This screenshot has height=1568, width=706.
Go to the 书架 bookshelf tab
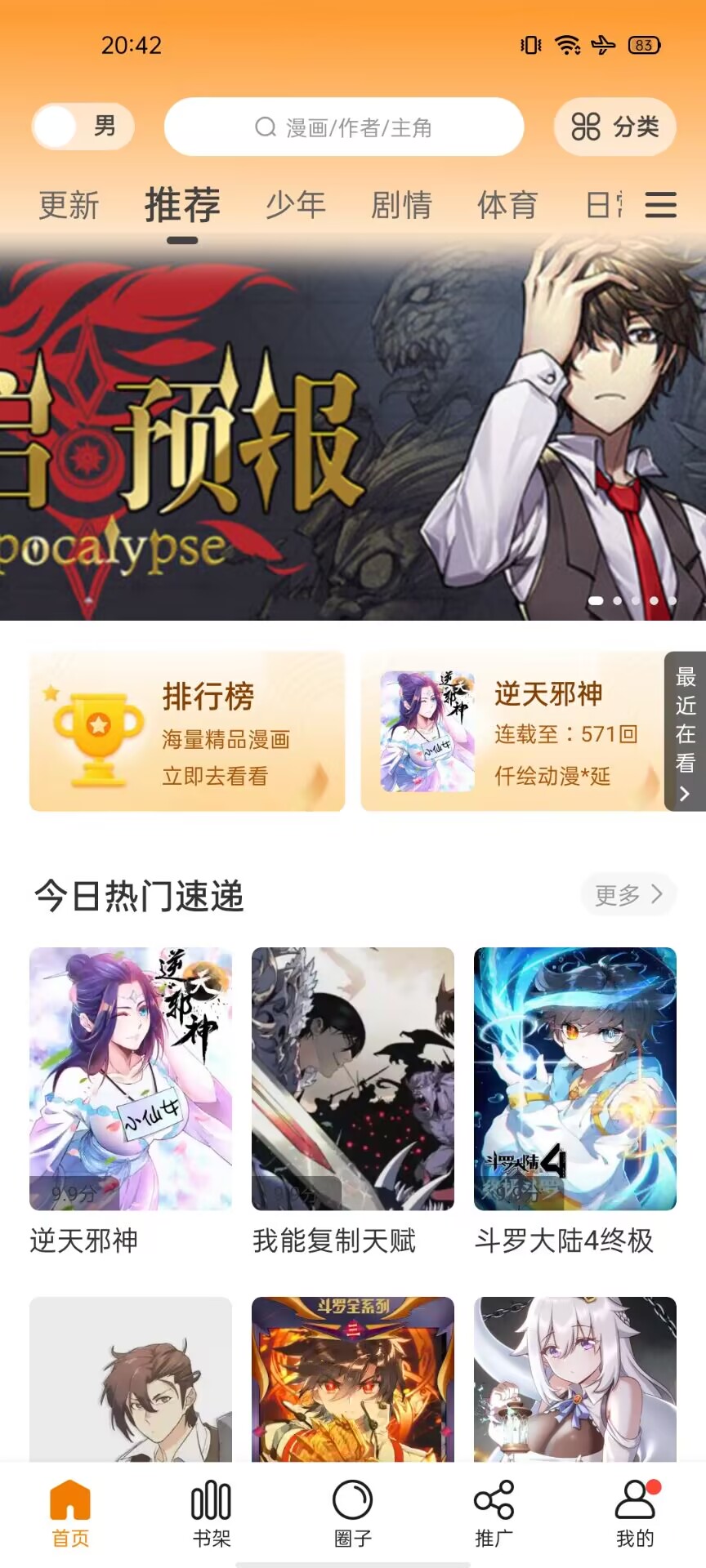pyautogui.click(x=212, y=1513)
